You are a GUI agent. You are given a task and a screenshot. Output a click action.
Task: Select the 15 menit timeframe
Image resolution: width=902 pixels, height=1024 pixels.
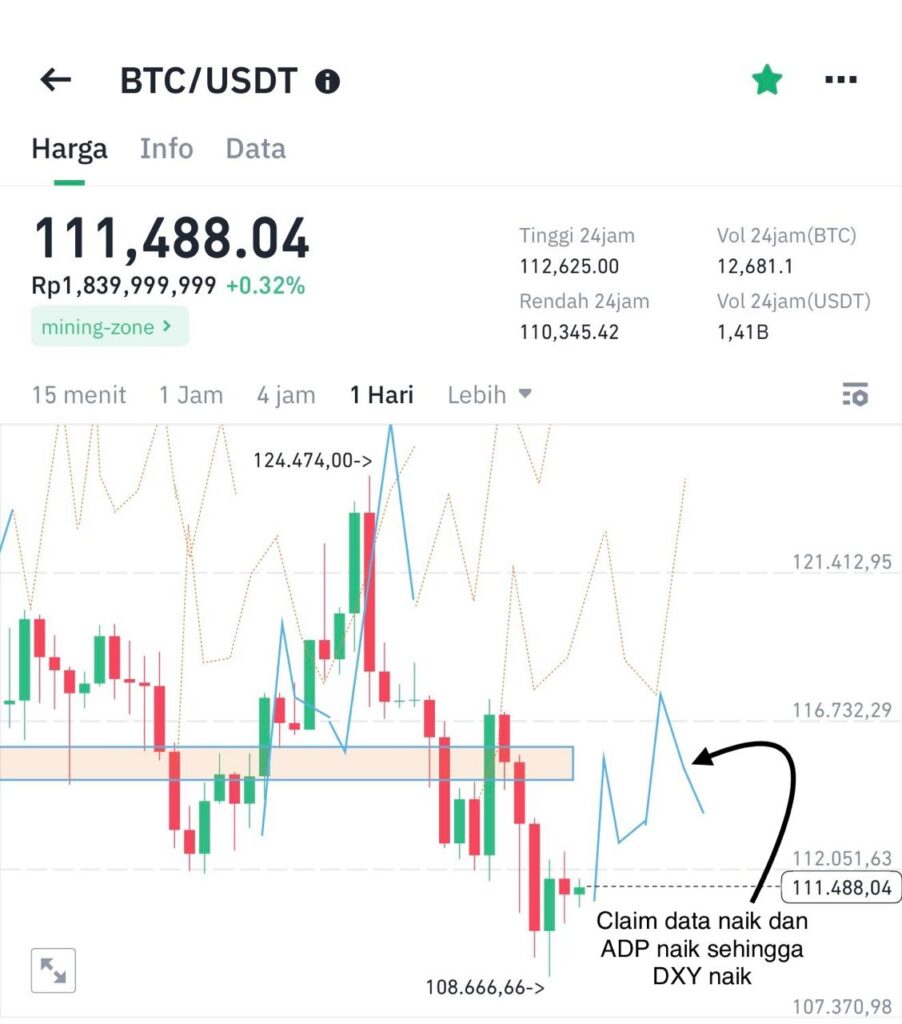[x=79, y=395]
